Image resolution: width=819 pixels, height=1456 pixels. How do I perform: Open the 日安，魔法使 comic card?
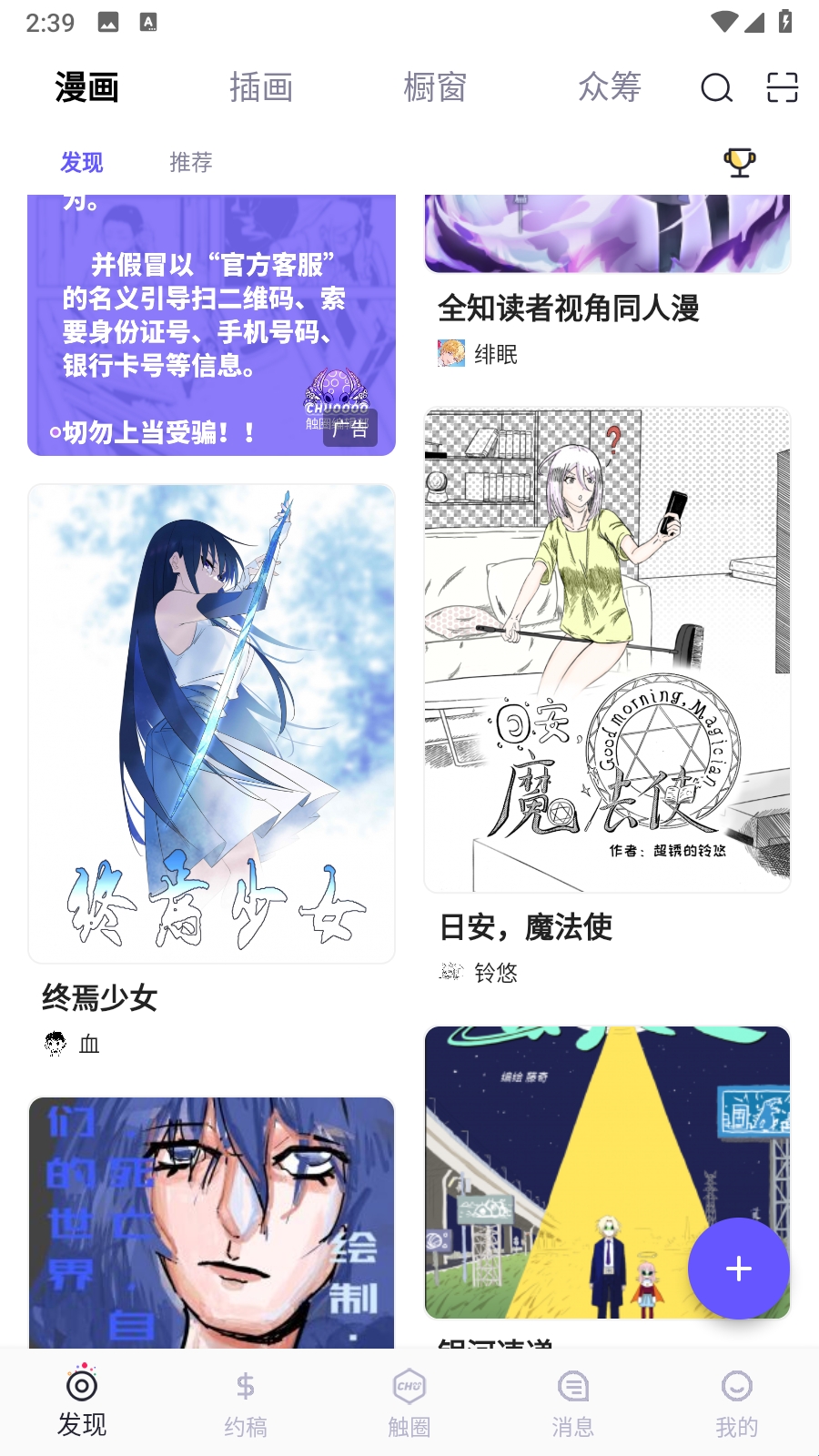click(607, 650)
